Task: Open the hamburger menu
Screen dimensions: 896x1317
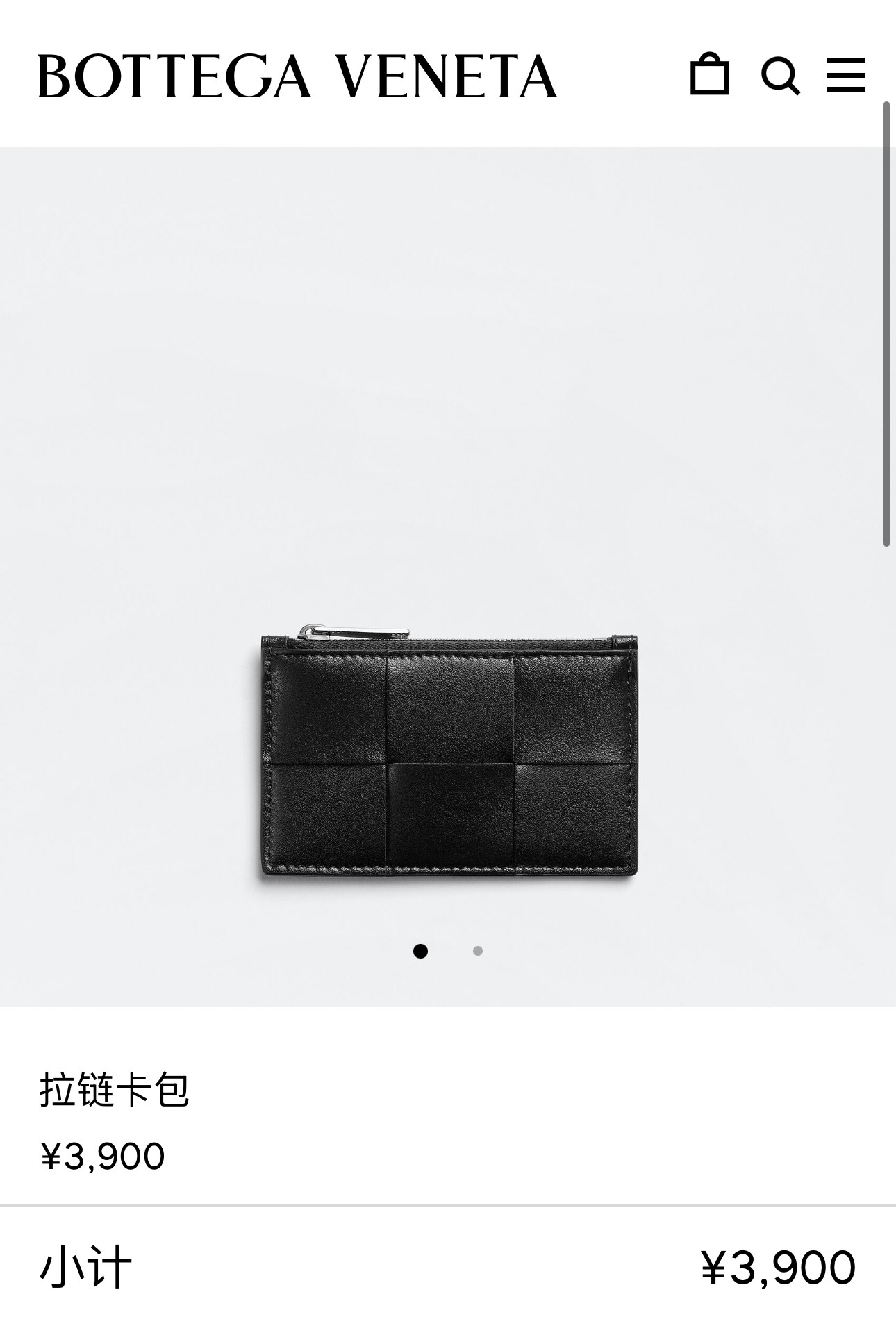Action: [845, 75]
